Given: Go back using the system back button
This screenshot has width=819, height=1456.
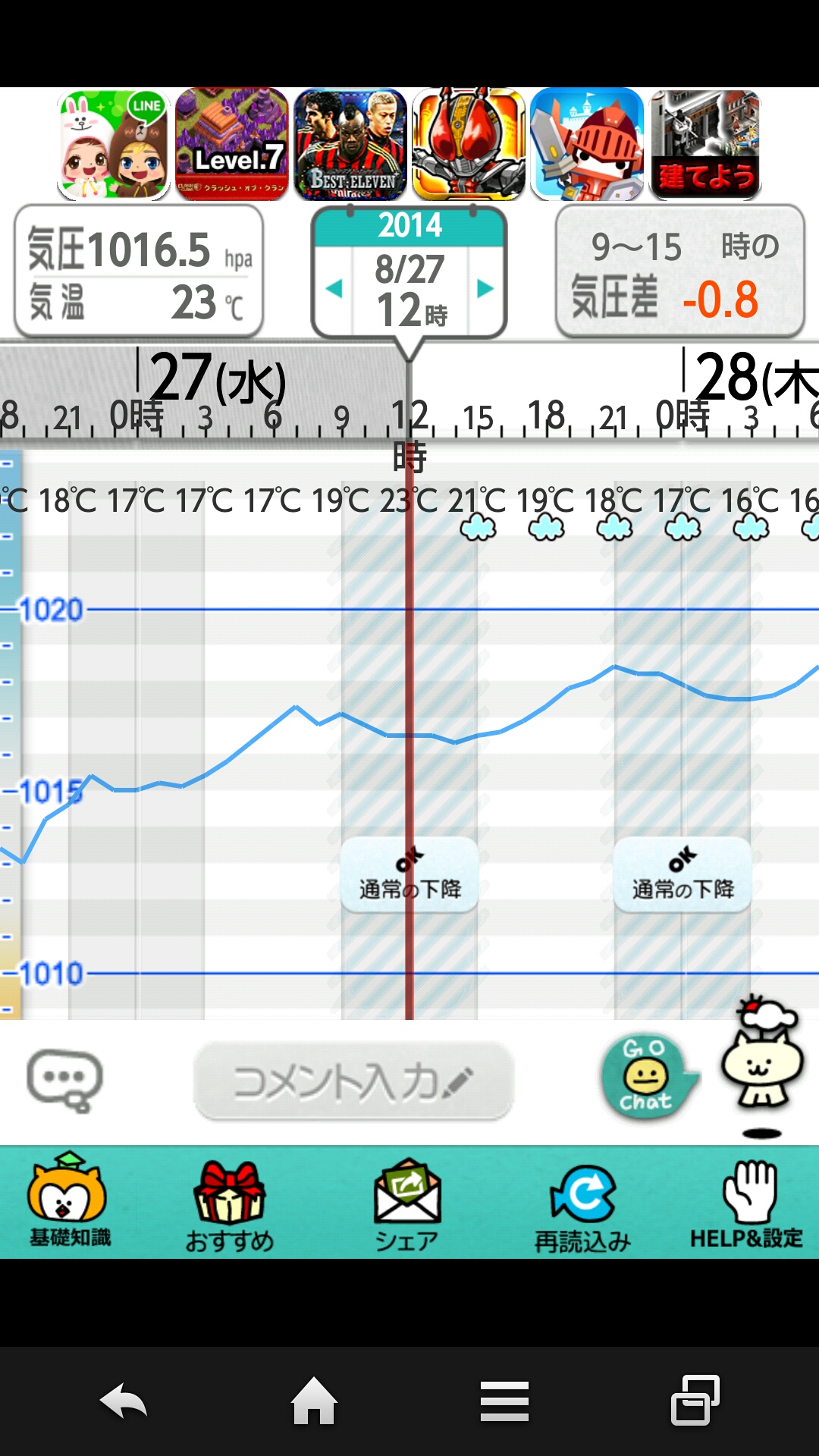Looking at the screenshot, I should (124, 1401).
